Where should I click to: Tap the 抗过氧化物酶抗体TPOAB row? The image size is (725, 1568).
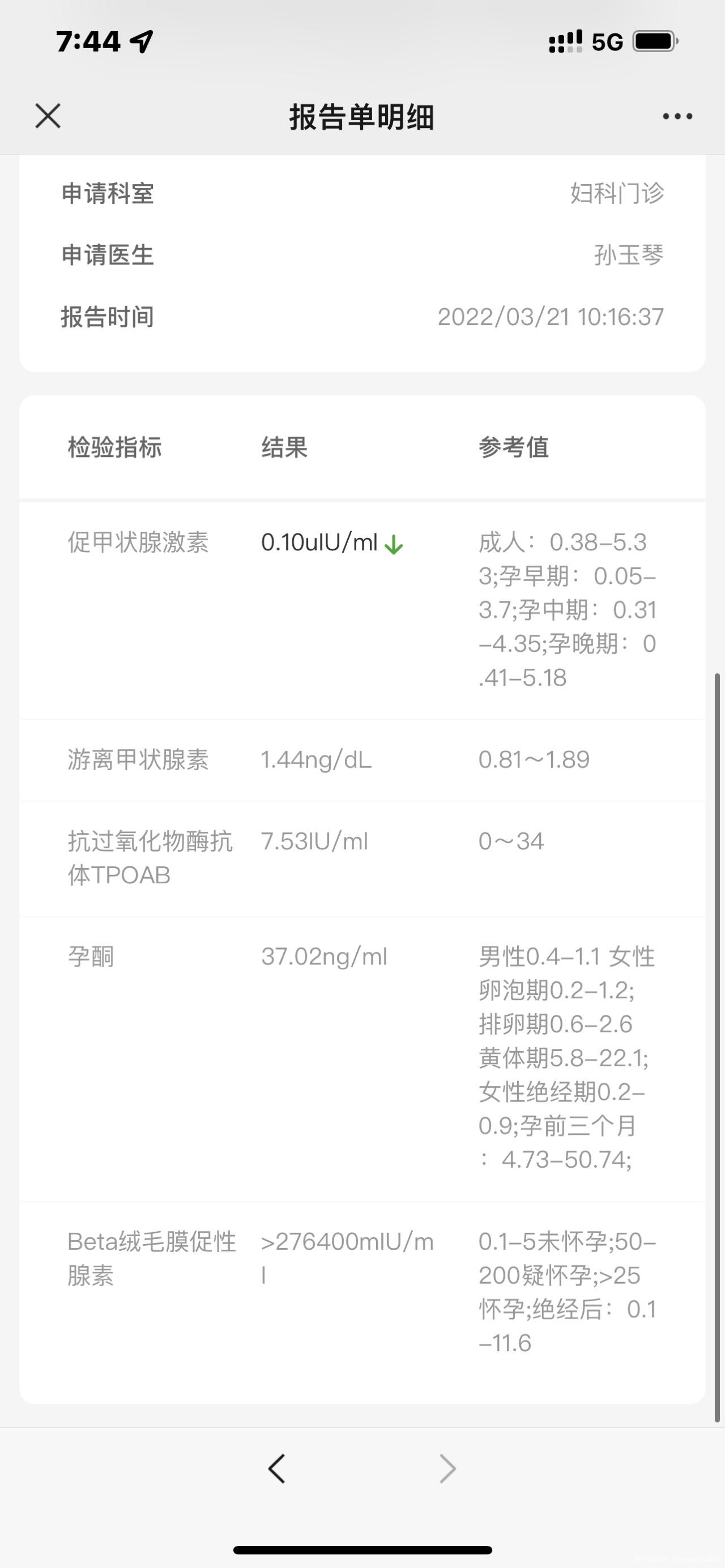pyautogui.click(x=362, y=858)
